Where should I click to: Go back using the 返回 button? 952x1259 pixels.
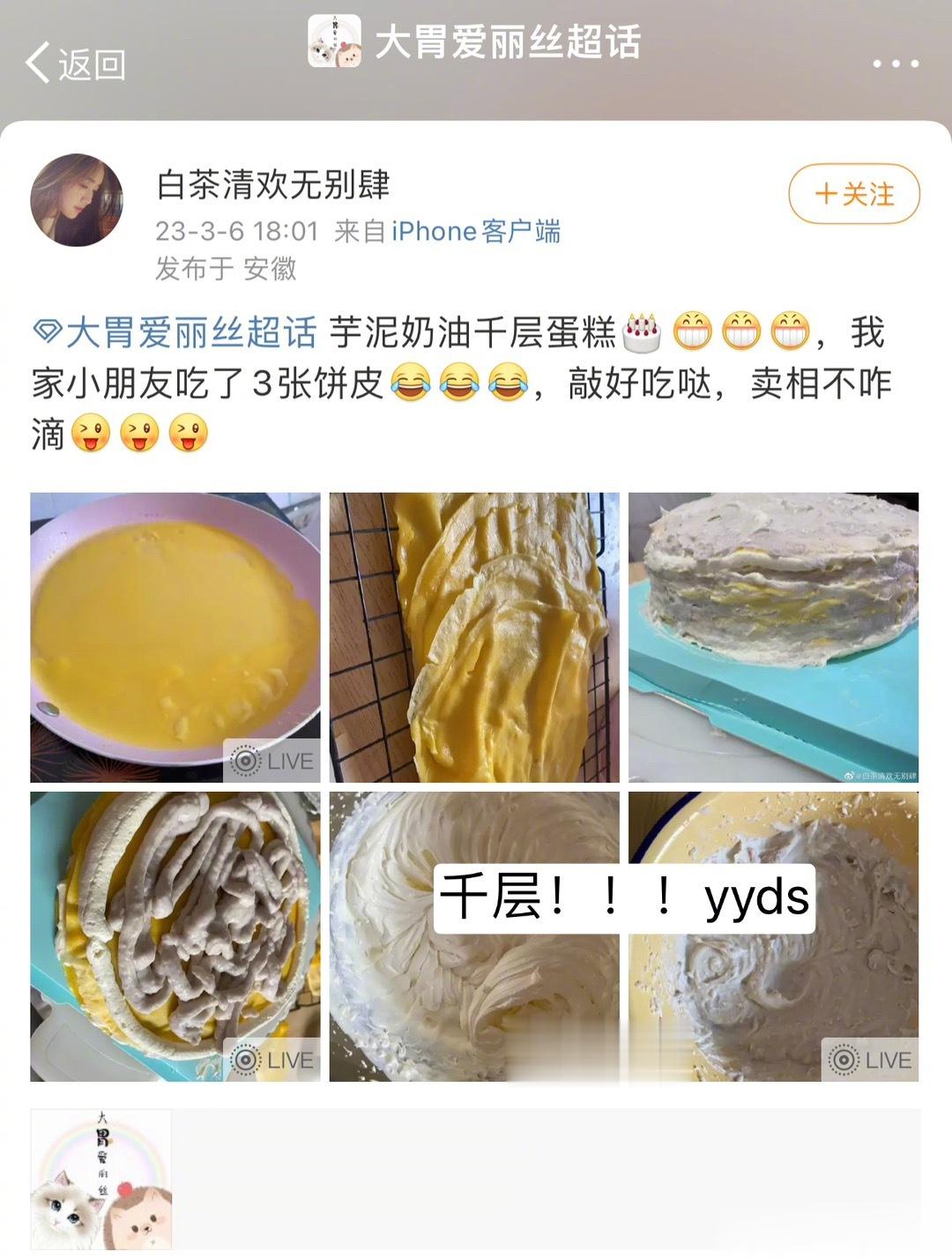coord(76,63)
